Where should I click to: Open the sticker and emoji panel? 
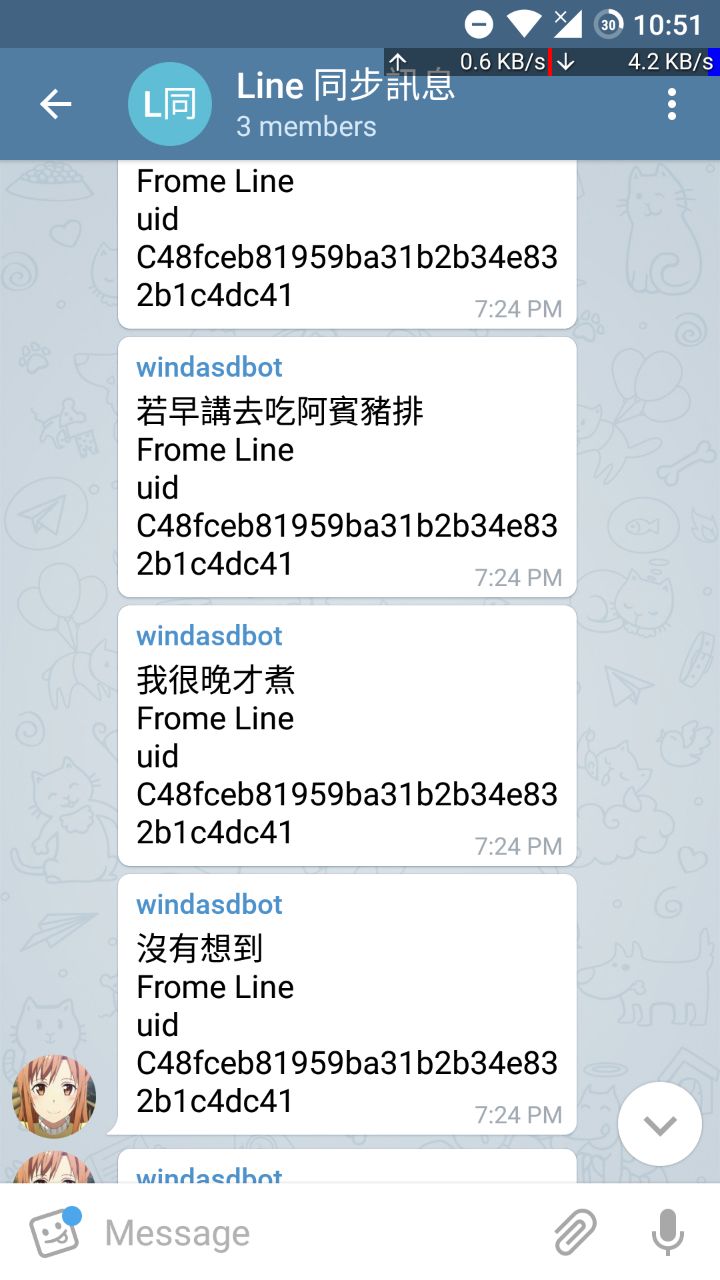tap(55, 1232)
